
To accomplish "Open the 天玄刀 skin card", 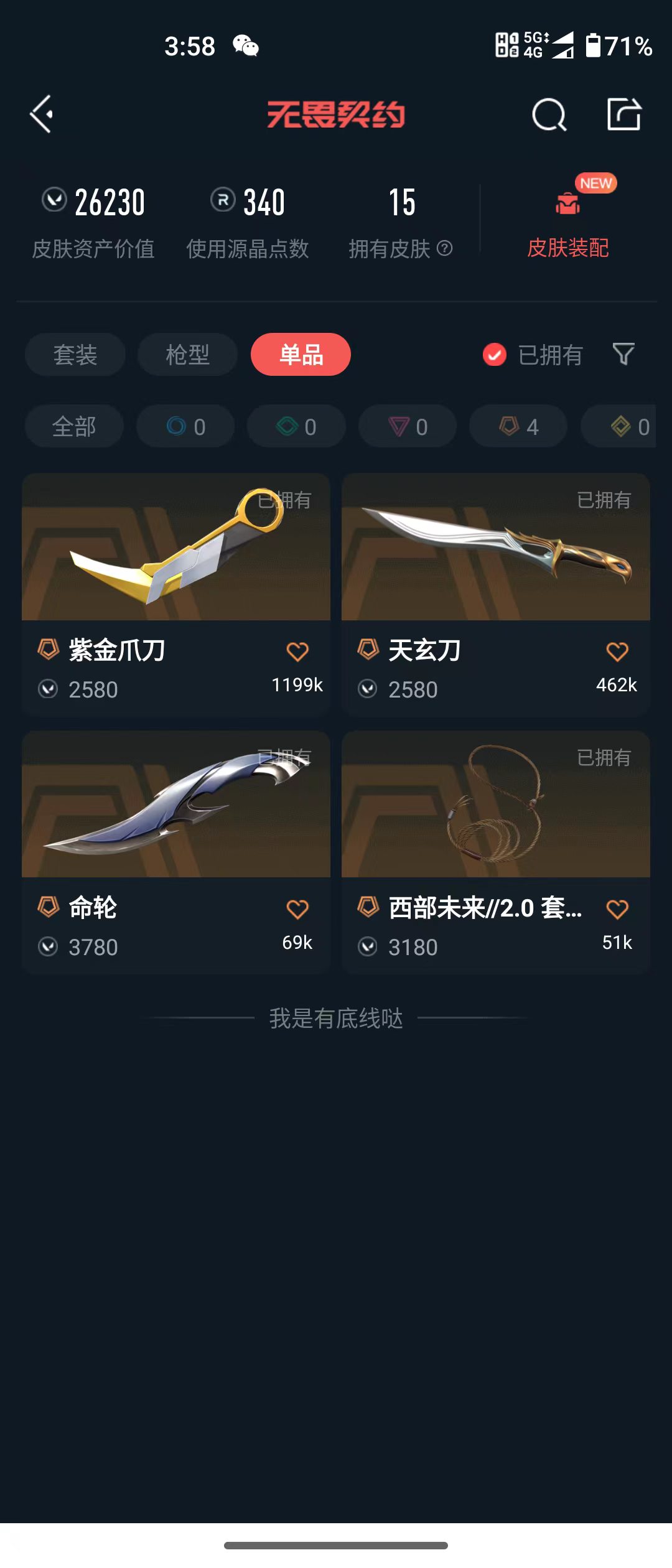I will point(496,595).
